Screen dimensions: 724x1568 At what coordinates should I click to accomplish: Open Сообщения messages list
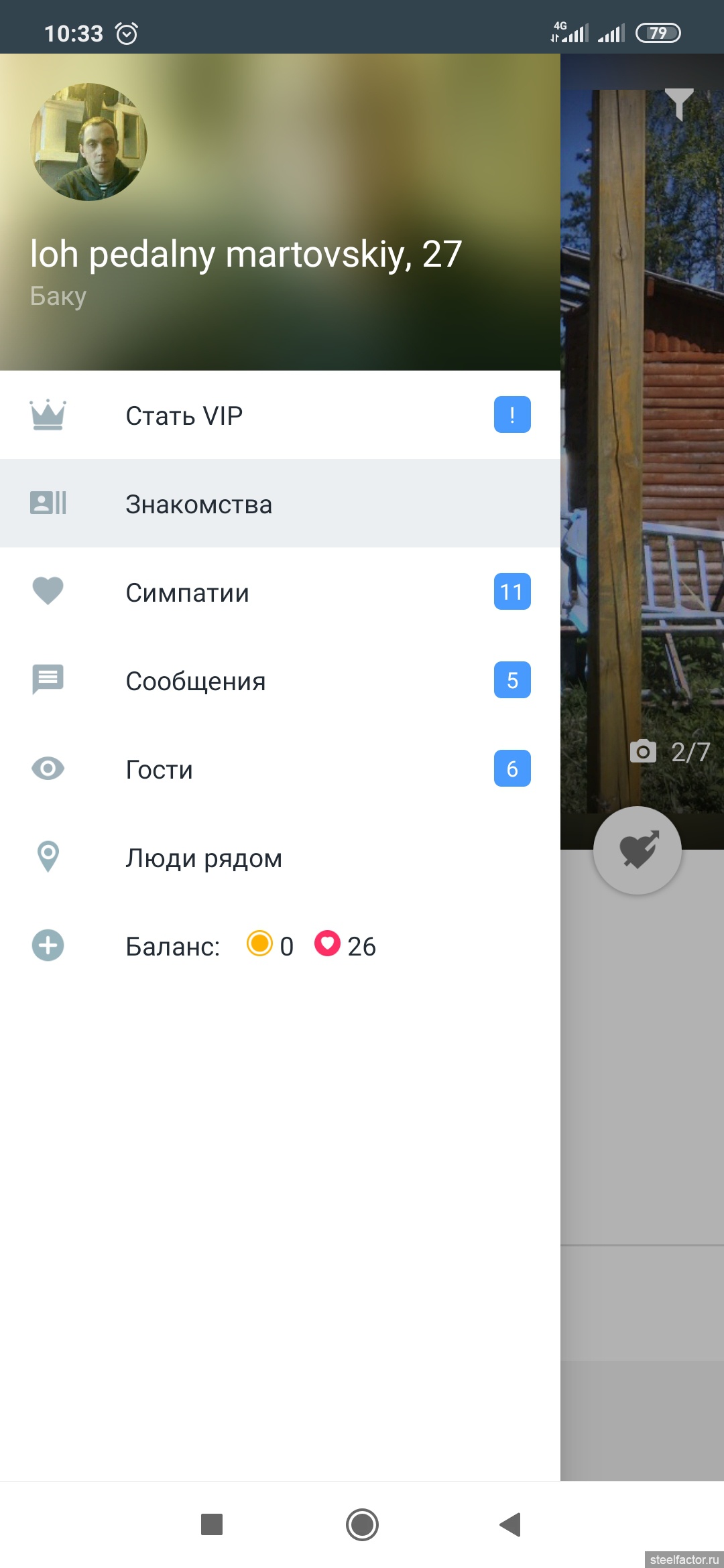coord(280,680)
